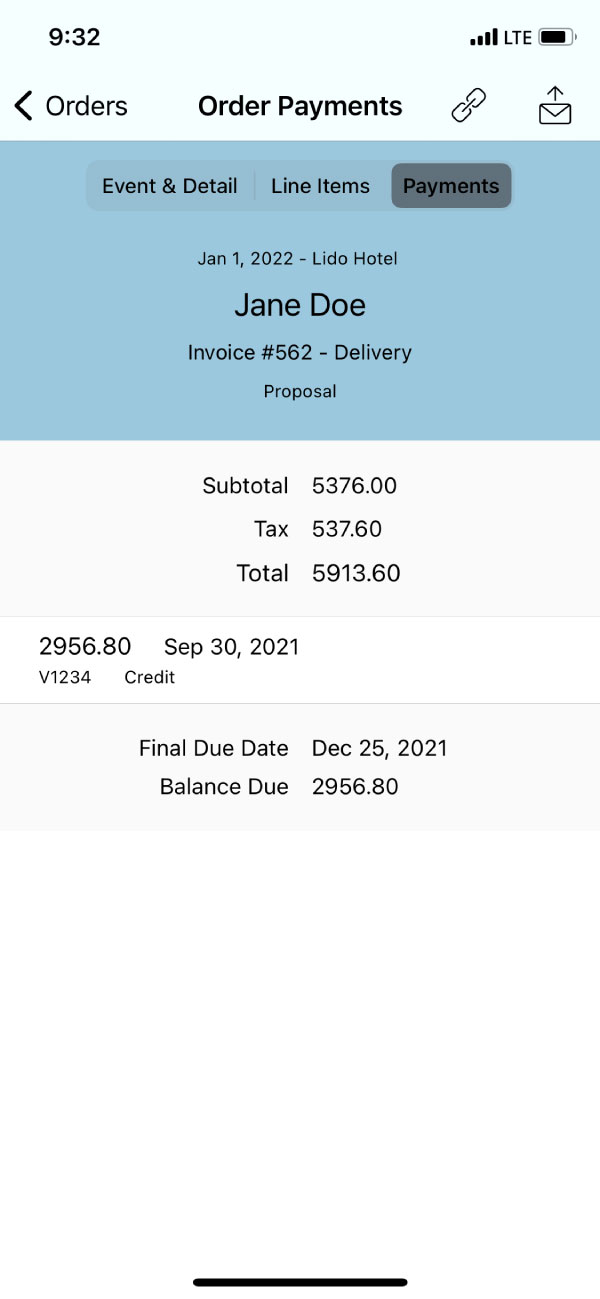This screenshot has height=1299, width=600.
Task: Select the Payments tab
Action: click(x=451, y=186)
